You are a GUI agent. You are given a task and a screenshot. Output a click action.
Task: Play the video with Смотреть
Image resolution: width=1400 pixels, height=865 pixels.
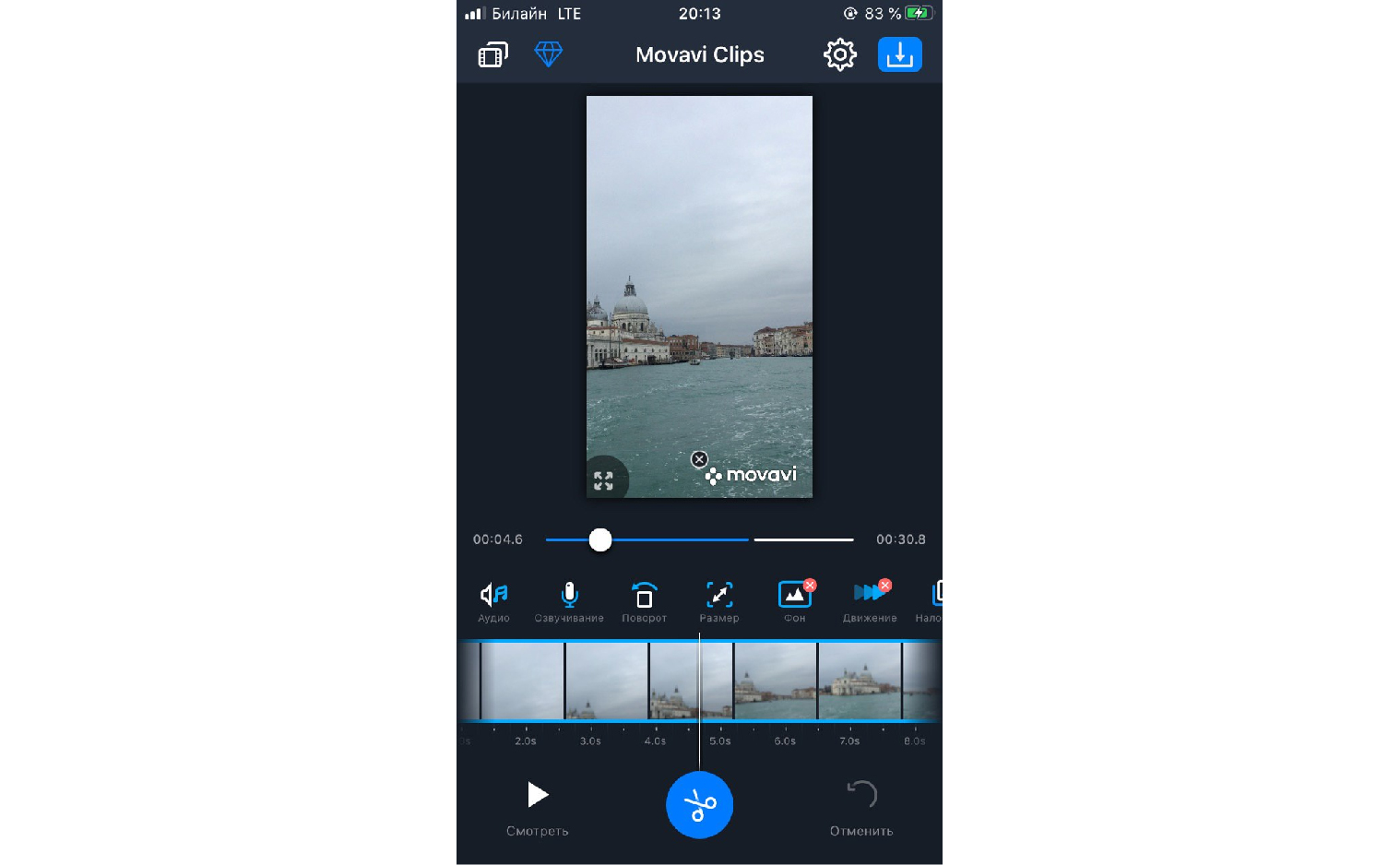pyautogui.click(x=537, y=805)
